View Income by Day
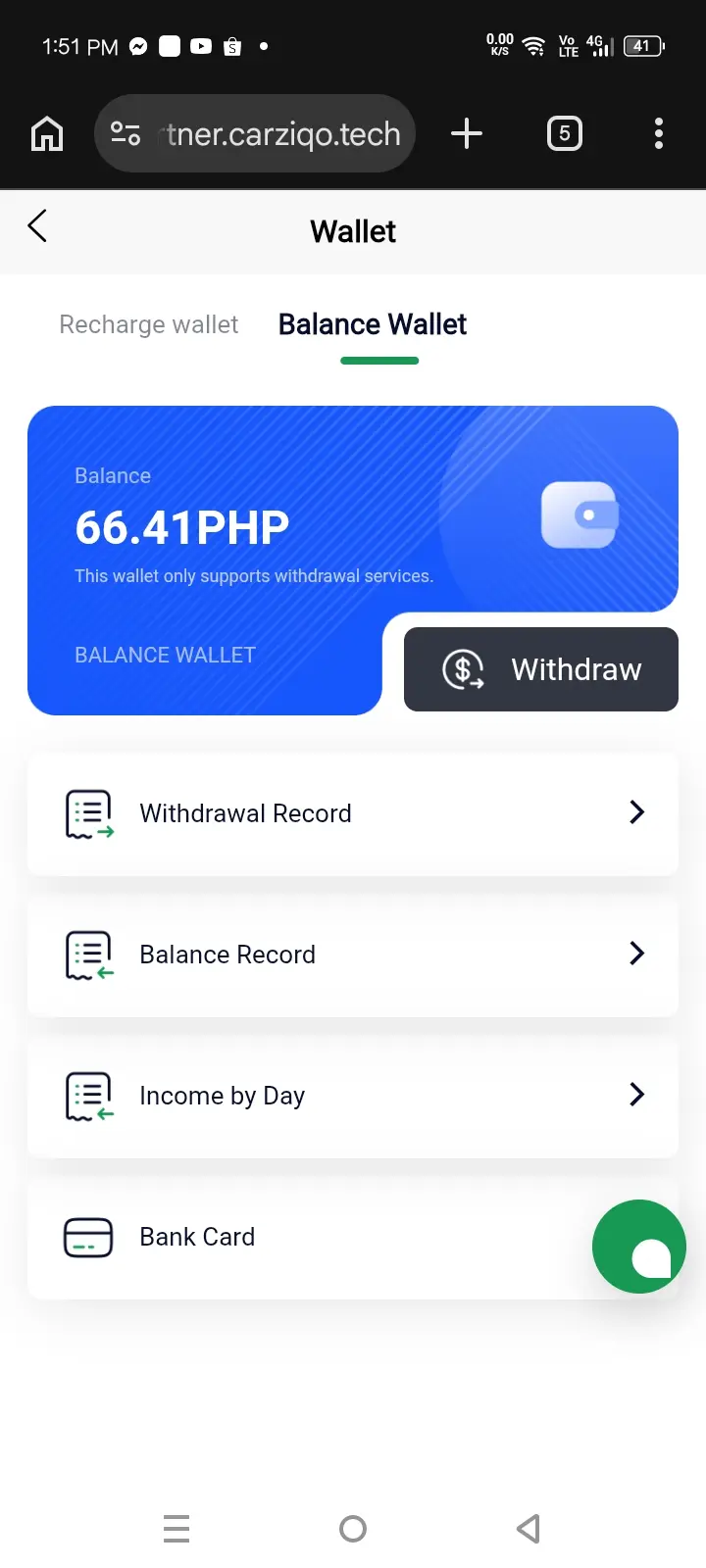Image resolution: width=706 pixels, height=1568 pixels. tap(353, 1096)
